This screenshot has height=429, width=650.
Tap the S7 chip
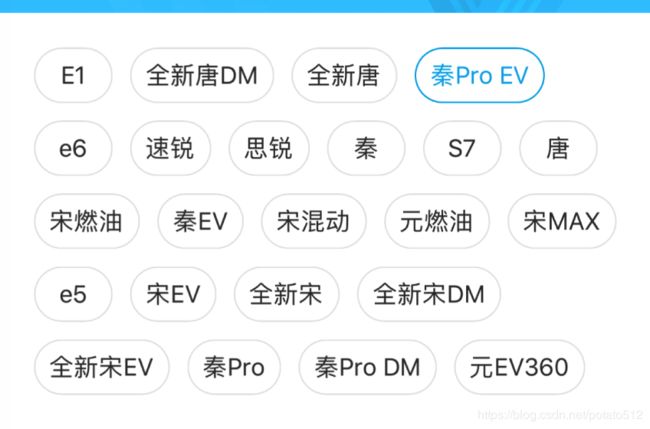[x=463, y=149]
